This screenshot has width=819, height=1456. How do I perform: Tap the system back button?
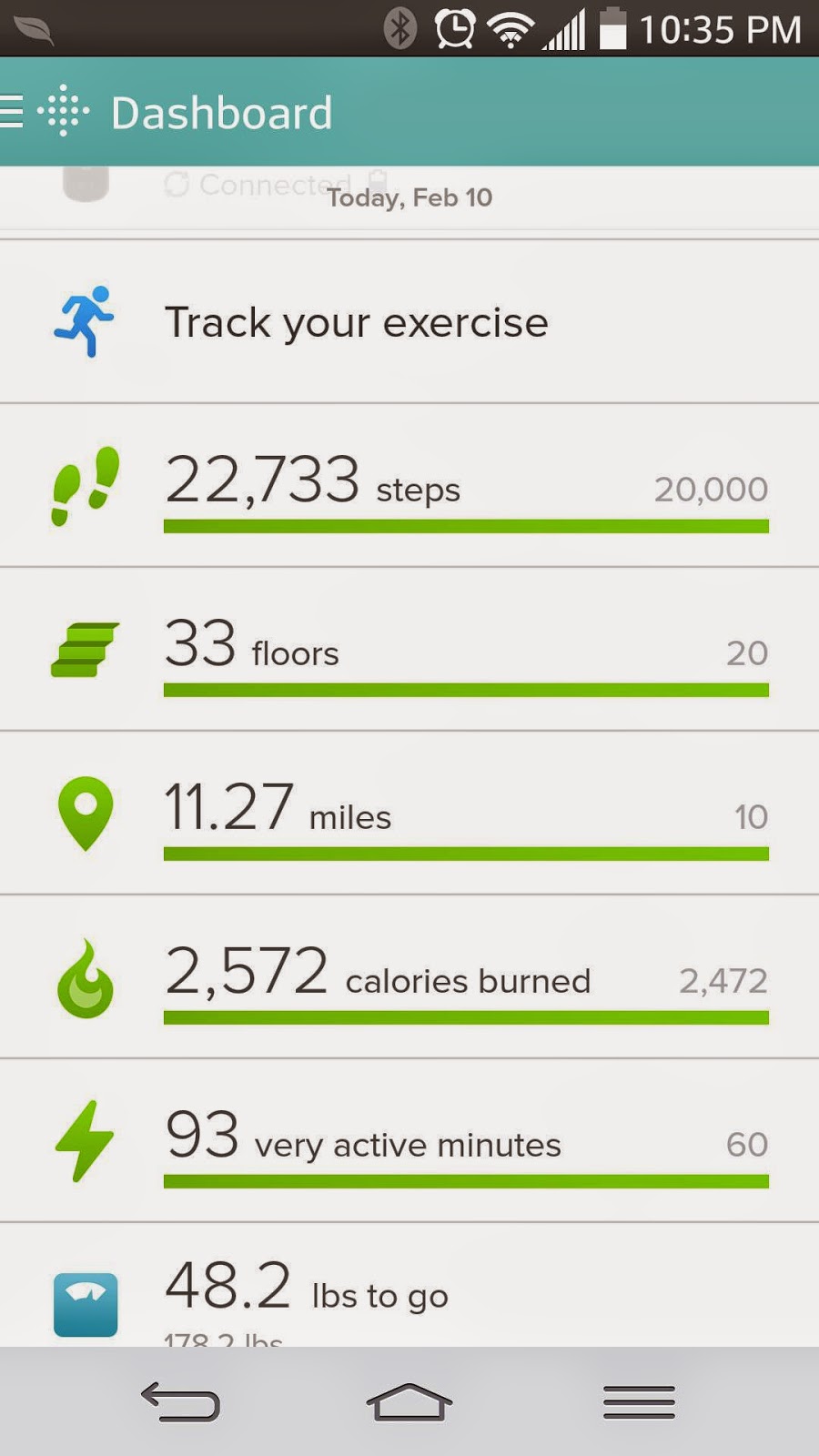tap(180, 1401)
